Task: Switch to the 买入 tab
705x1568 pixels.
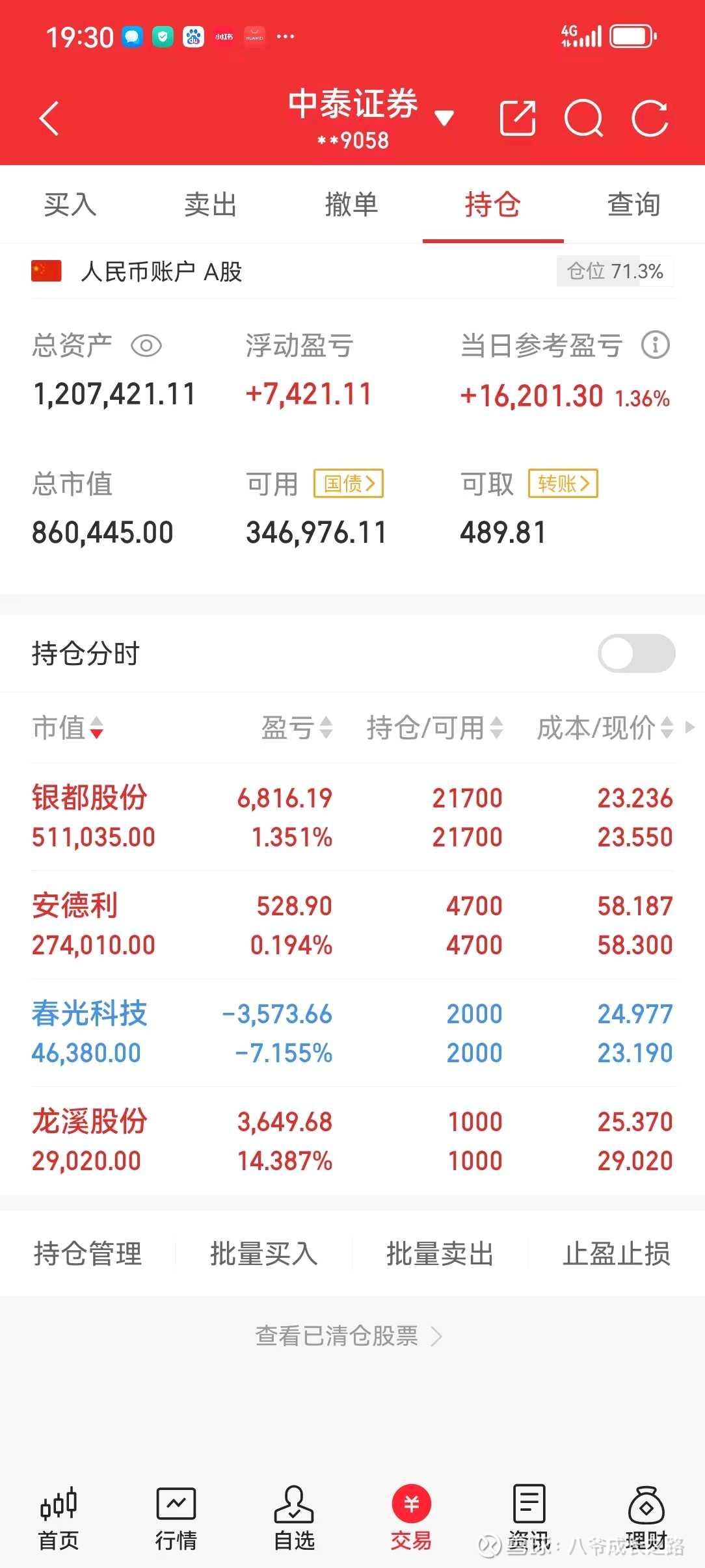Action: [x=70, y=205]
